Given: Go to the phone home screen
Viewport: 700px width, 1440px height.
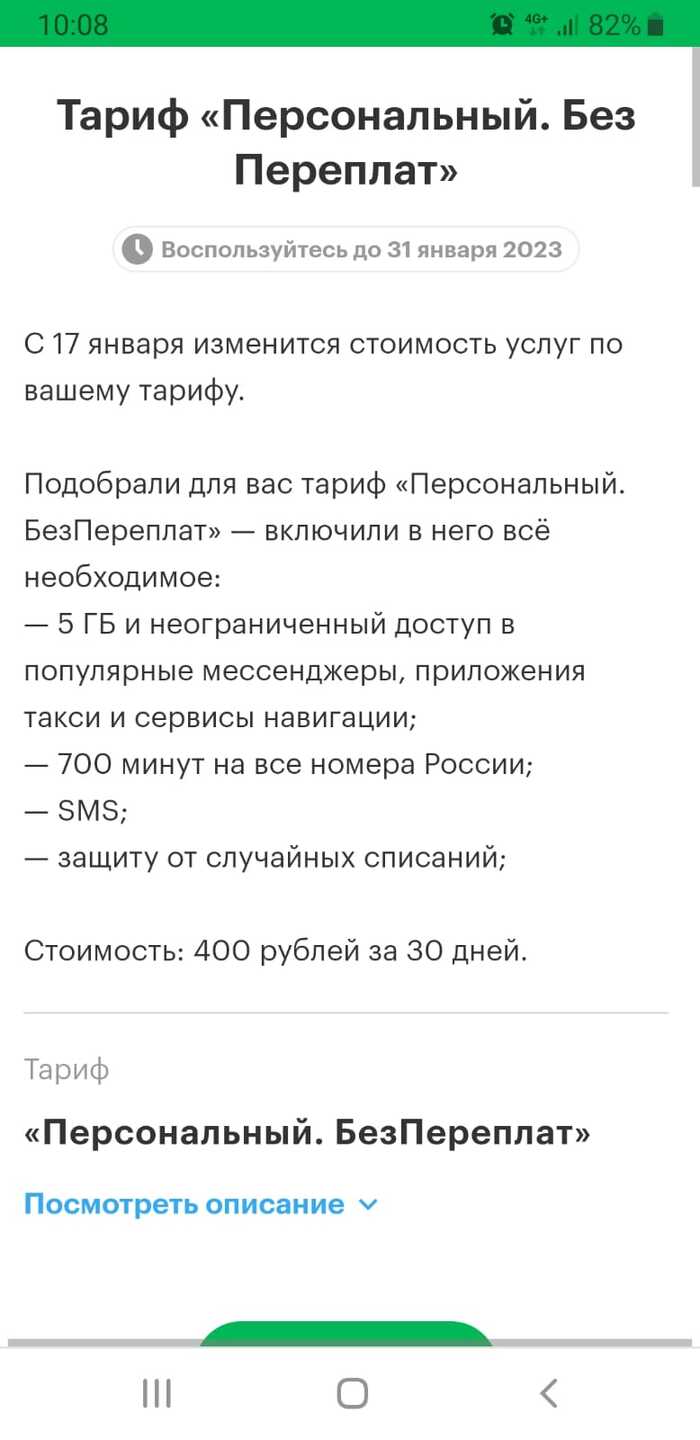Looking at the screenshot, I should coord(352,1393).
